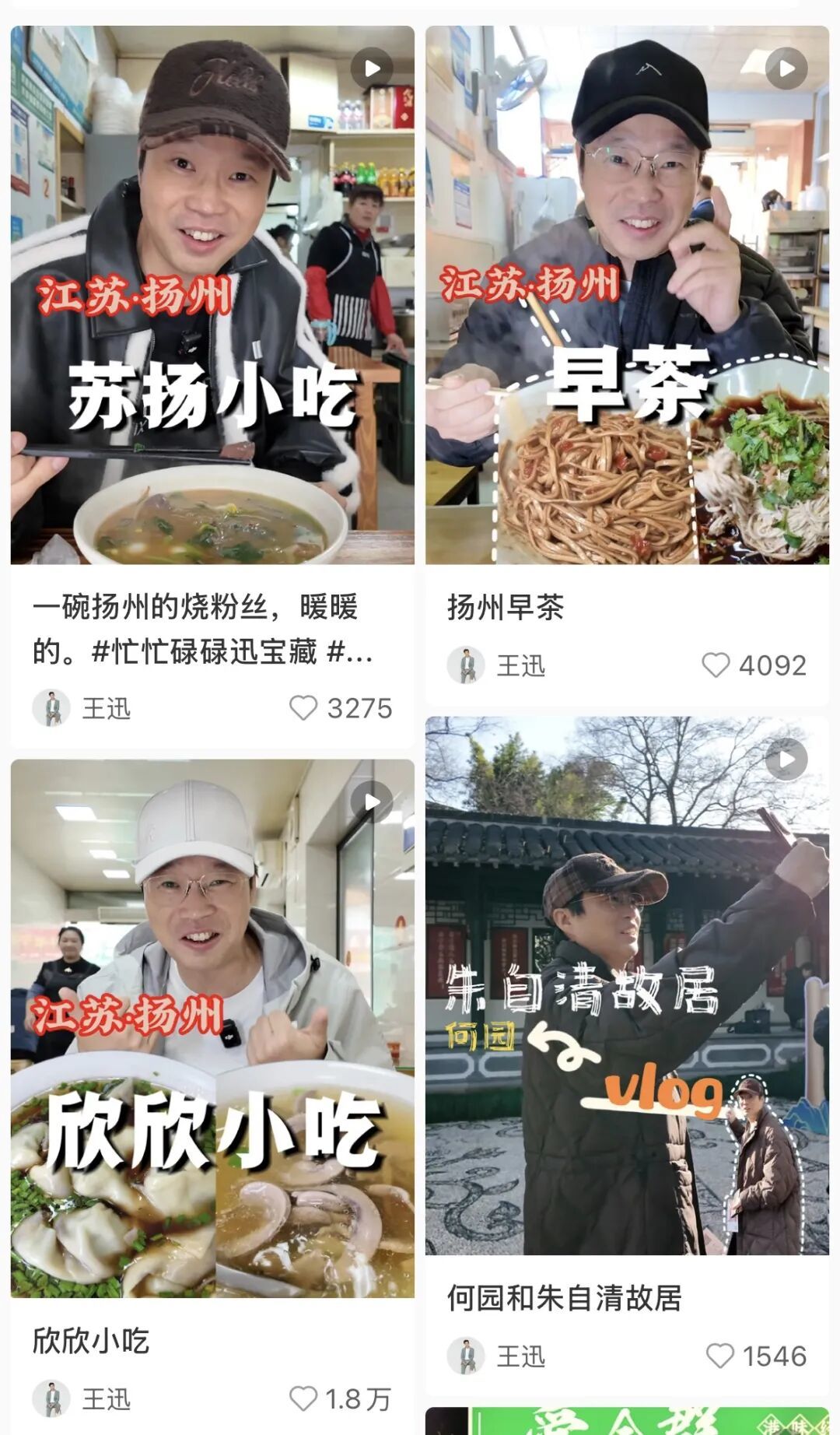The height and width of the screenshot is (1435, 840).
Task: Visit 王迅's profile from the 扬州早茶 card
Action: (x=496, y=665)
